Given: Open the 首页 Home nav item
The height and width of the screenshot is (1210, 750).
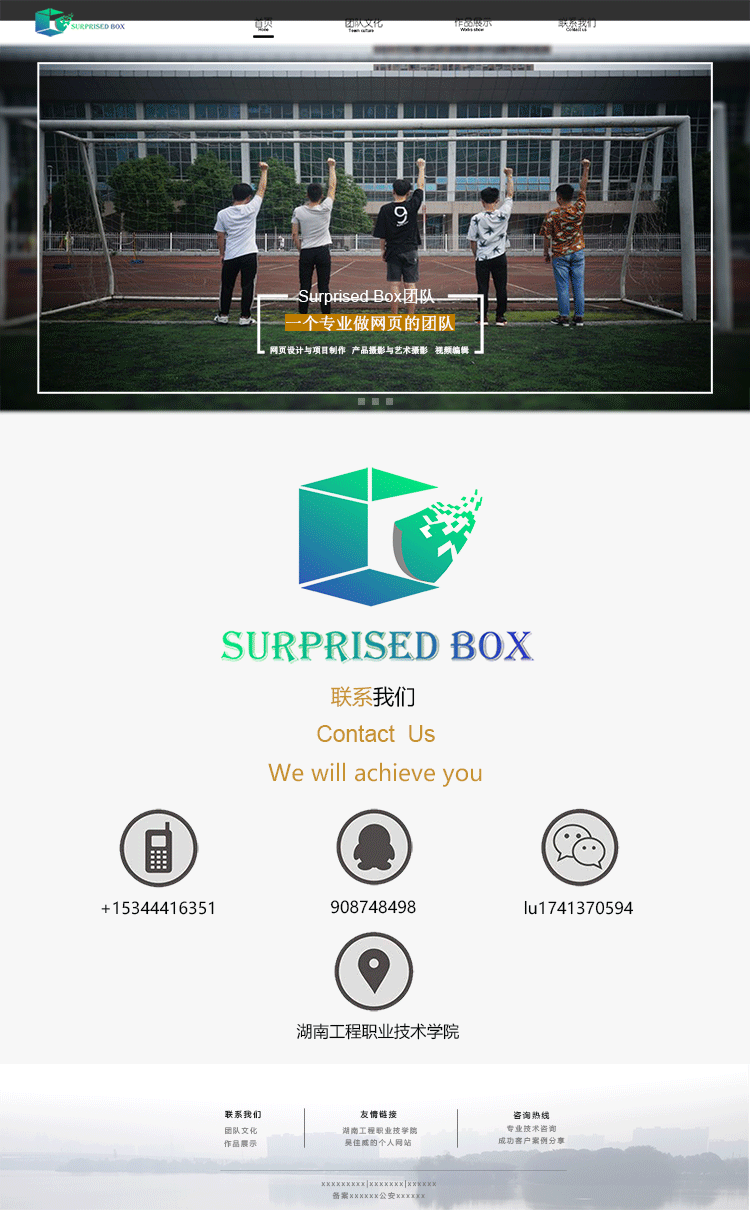Looking at the screenshot, I should click(263, 25).
